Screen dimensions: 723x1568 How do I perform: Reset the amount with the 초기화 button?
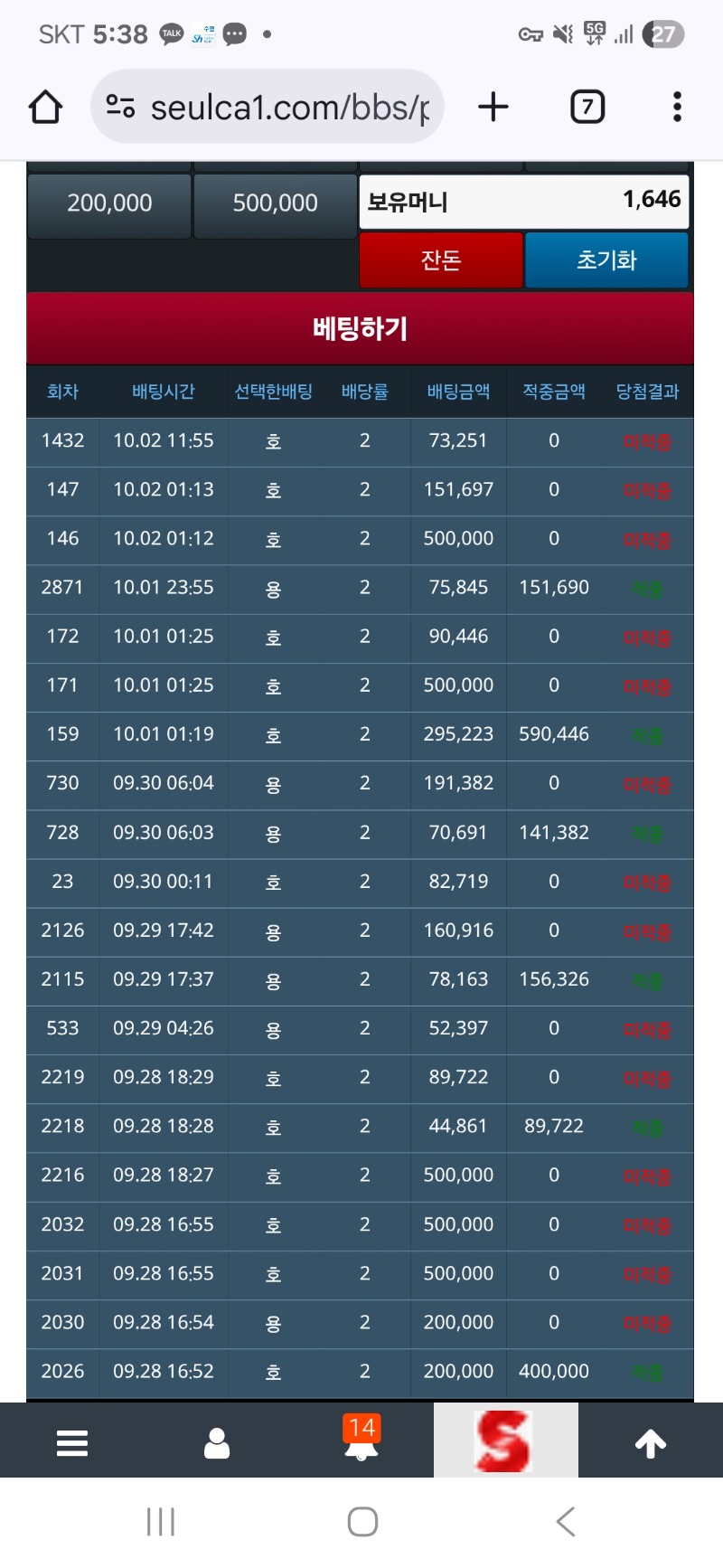point(606,260)
